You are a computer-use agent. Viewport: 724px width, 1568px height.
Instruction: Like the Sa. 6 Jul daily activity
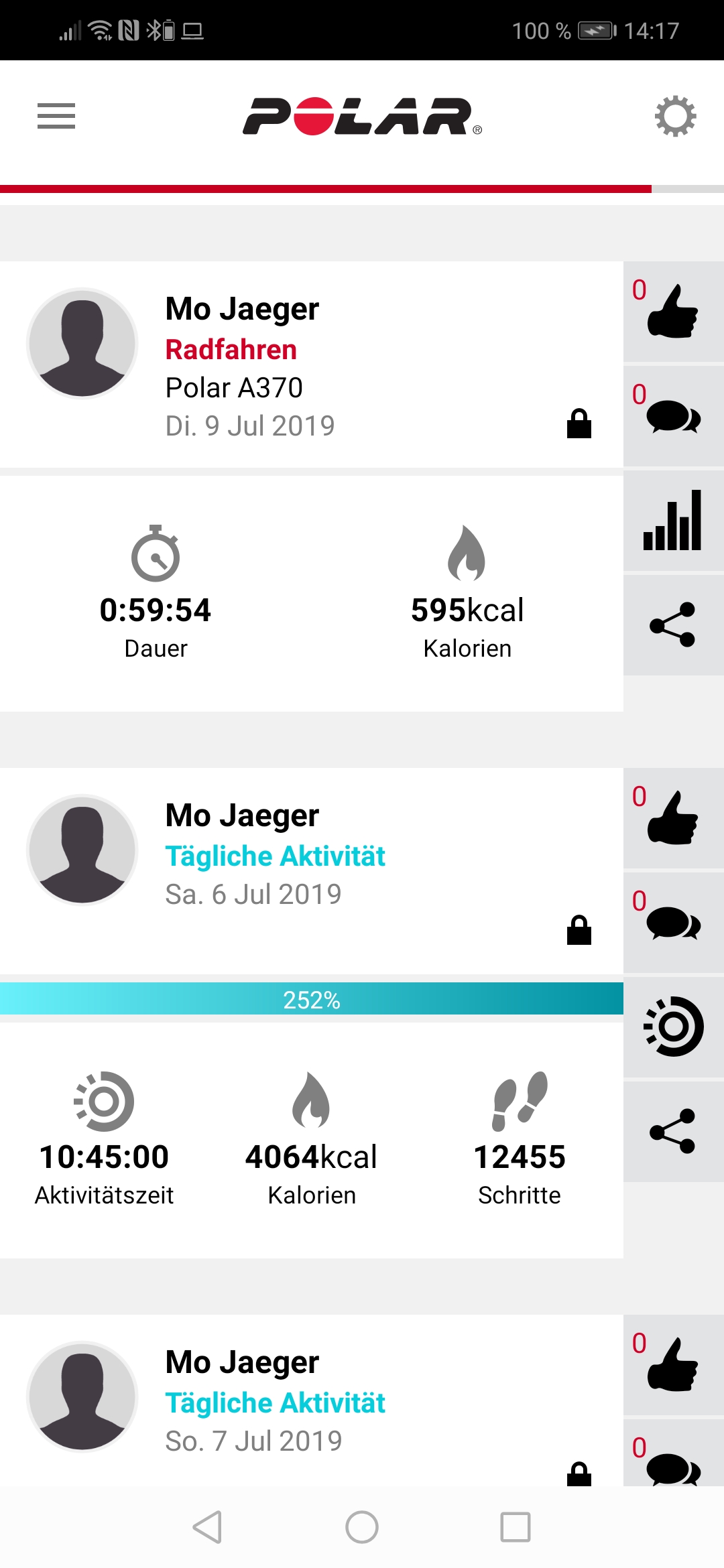click(673, 818)
